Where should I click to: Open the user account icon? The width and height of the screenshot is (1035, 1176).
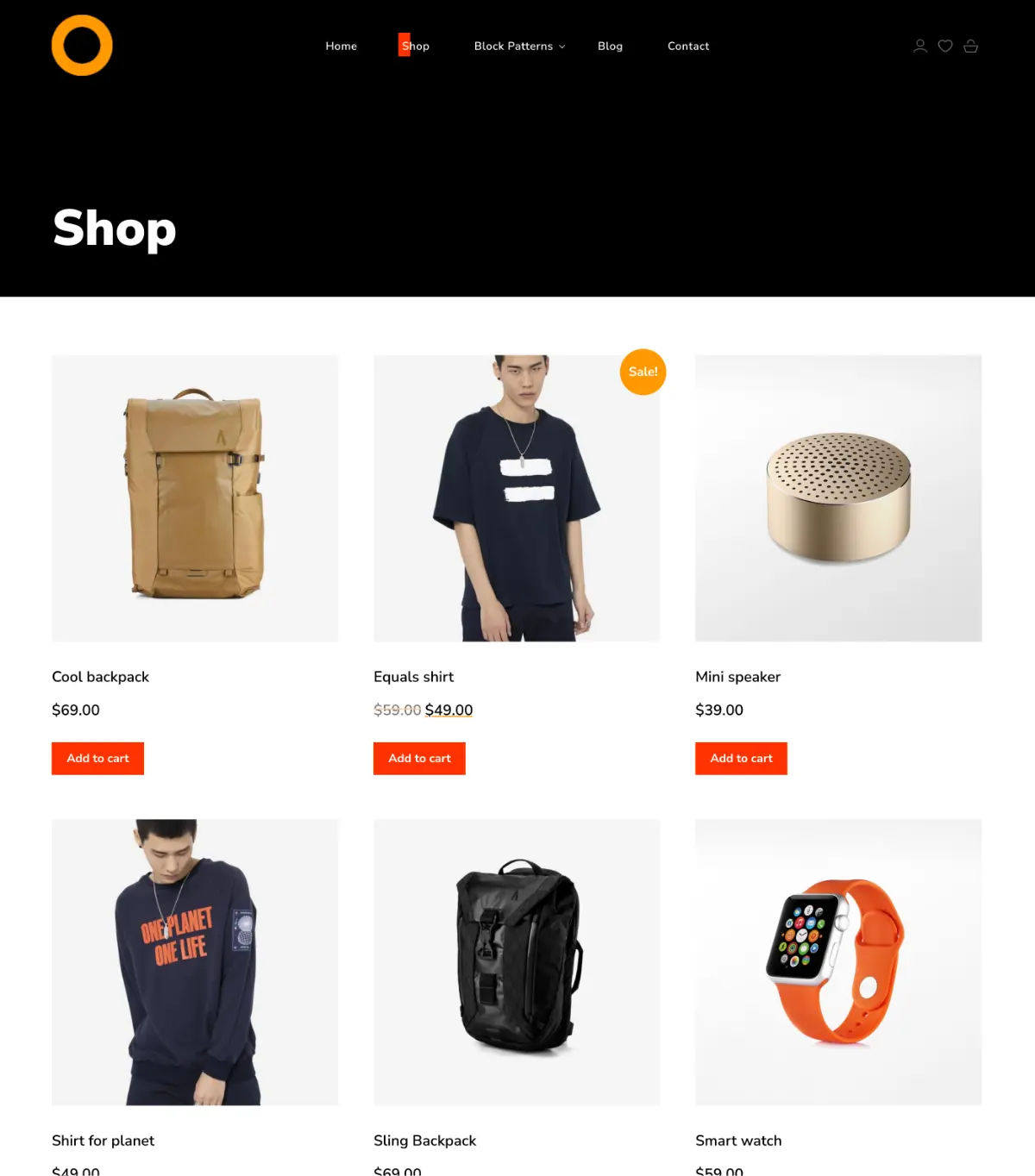click(x=919, y=46)
